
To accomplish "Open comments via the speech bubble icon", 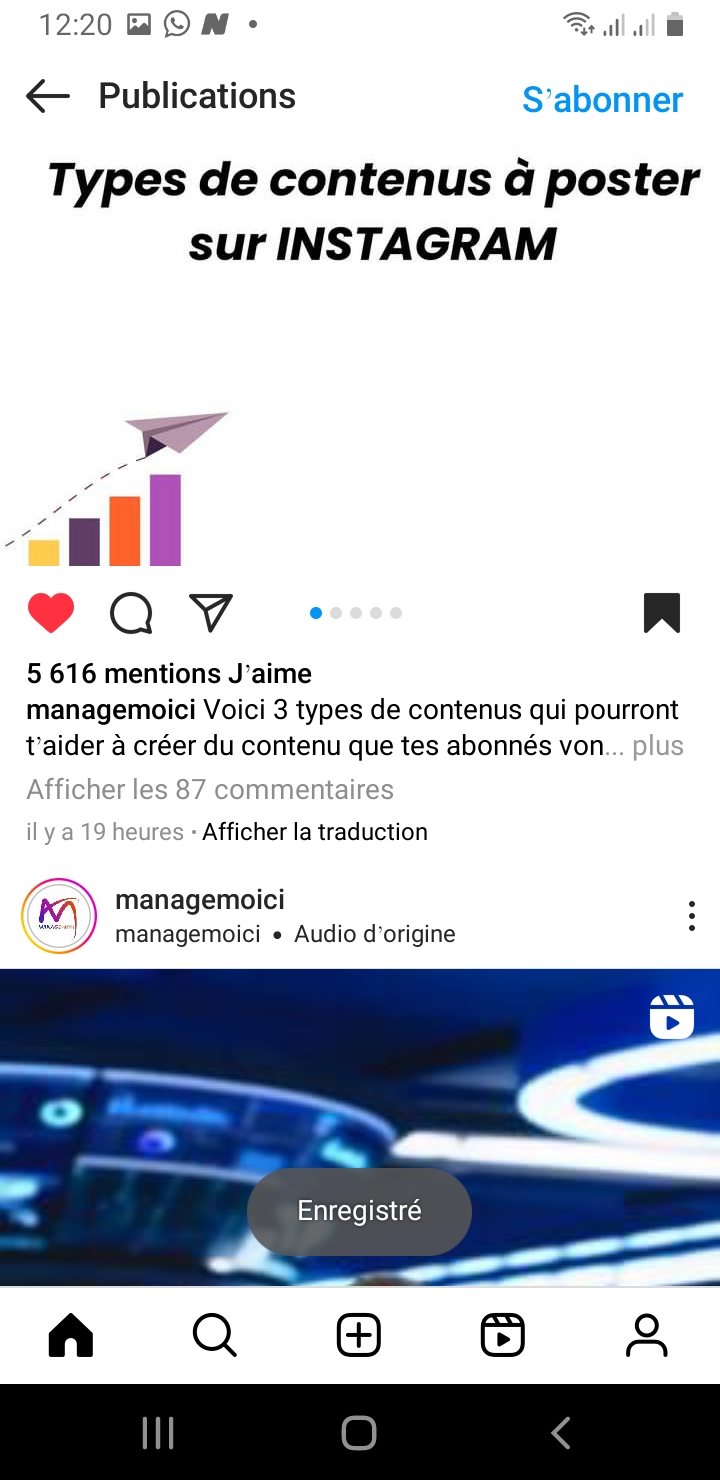I will [x=131, y=613].
